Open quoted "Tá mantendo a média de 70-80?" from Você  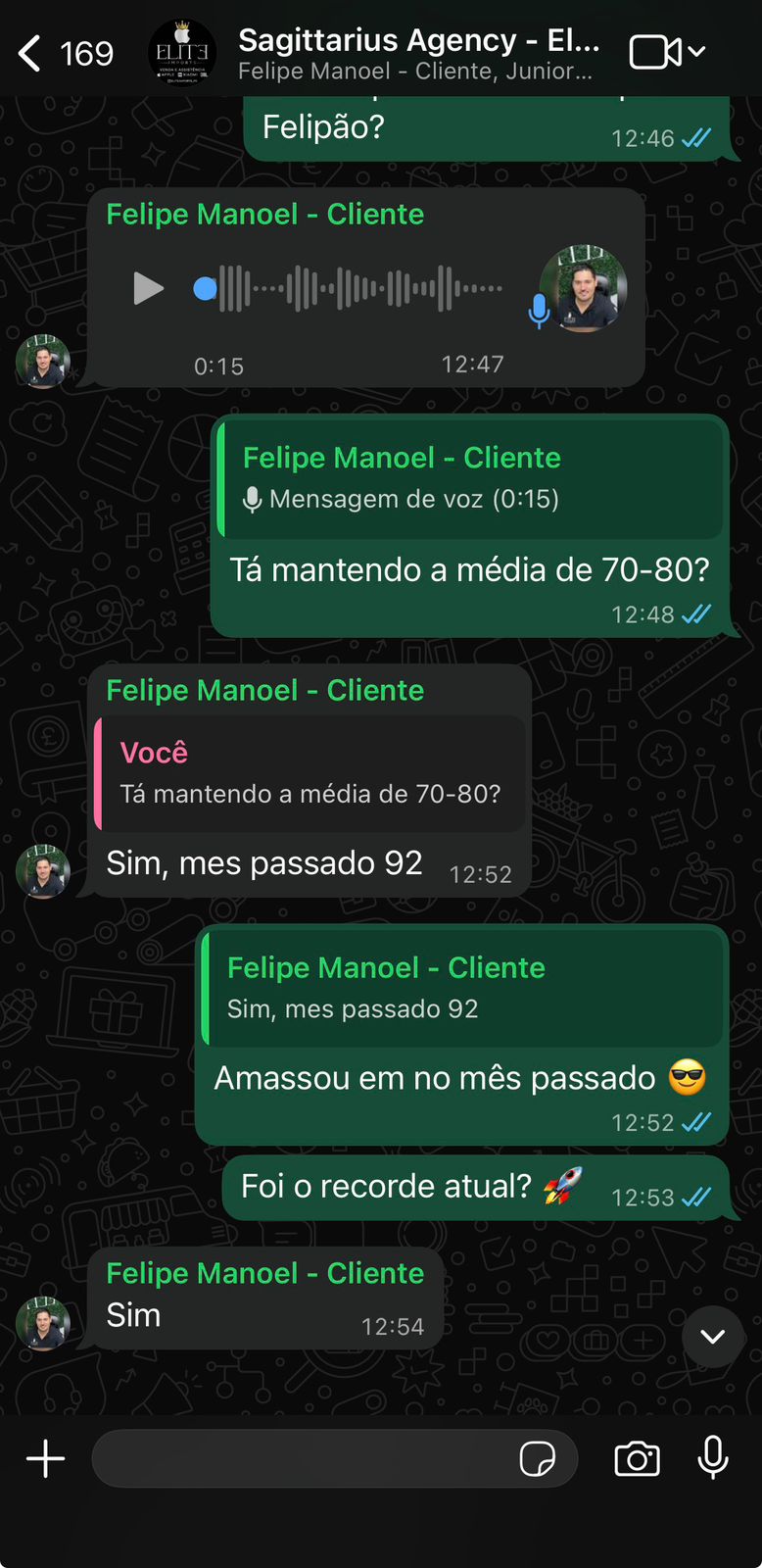click(x=310, y=773)
